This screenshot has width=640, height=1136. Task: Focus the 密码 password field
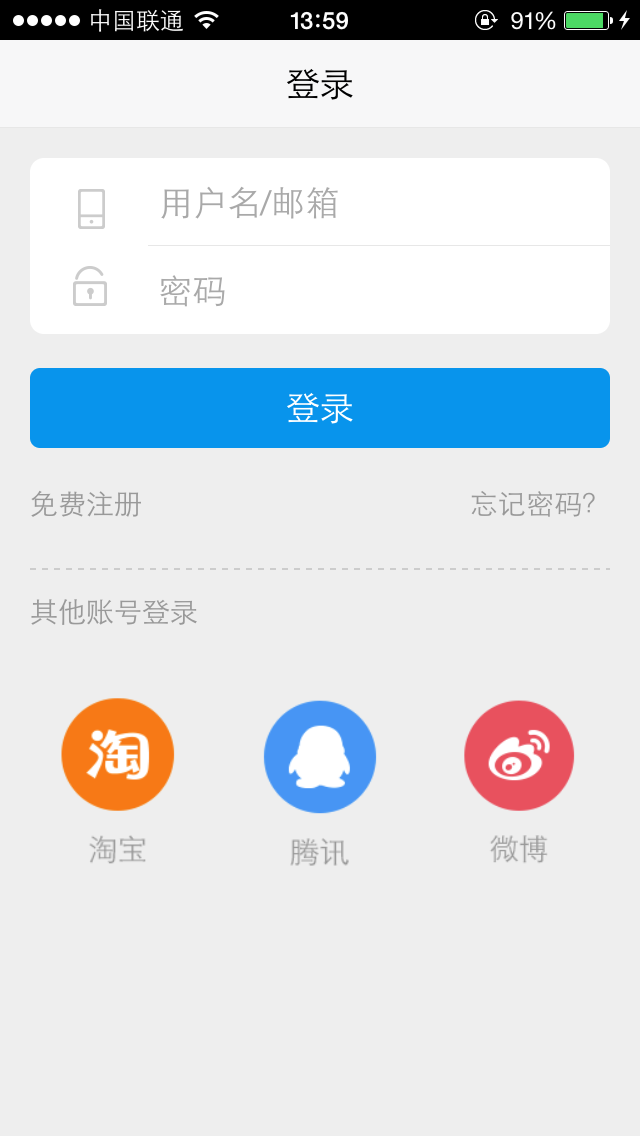click(377, 291)
